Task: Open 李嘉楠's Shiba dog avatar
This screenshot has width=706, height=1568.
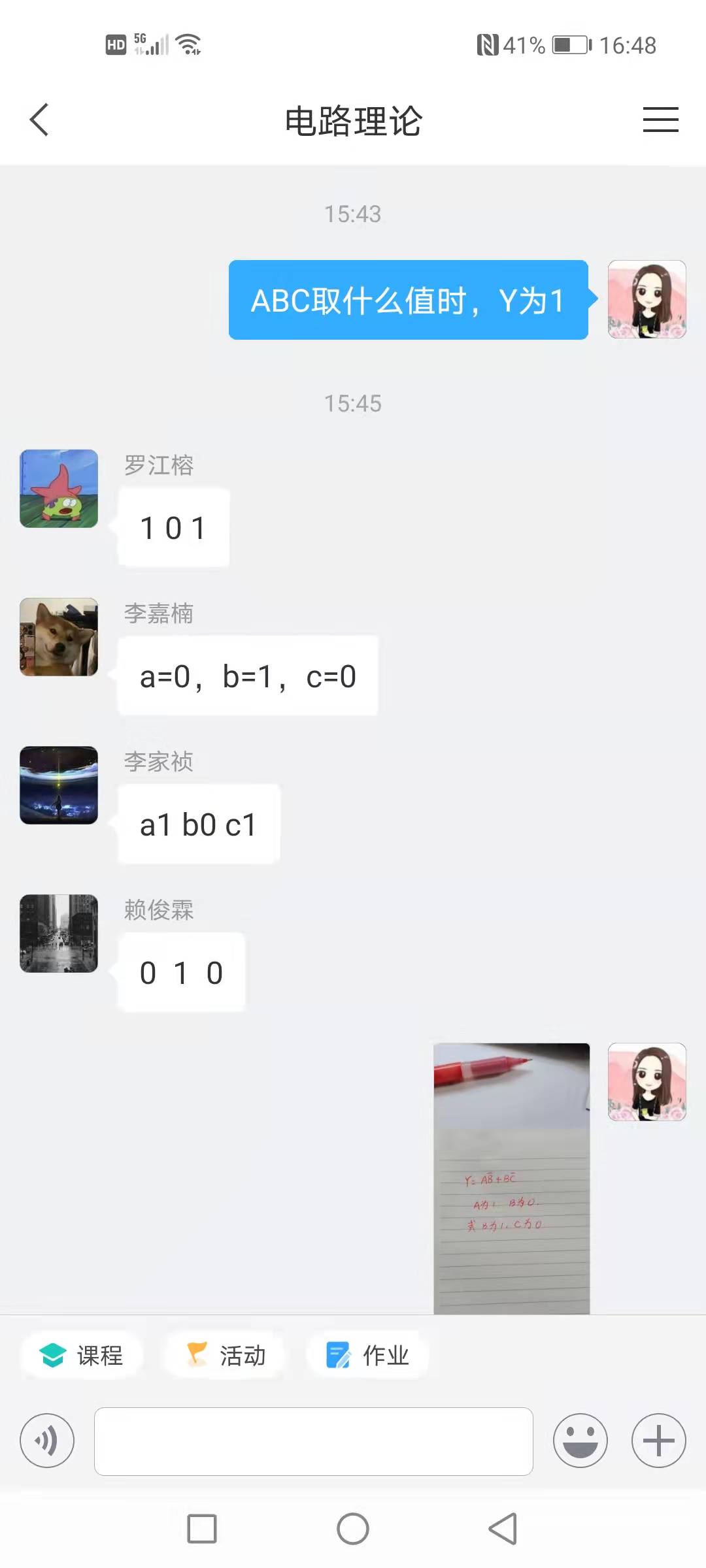Action: [x=59, y=637]
